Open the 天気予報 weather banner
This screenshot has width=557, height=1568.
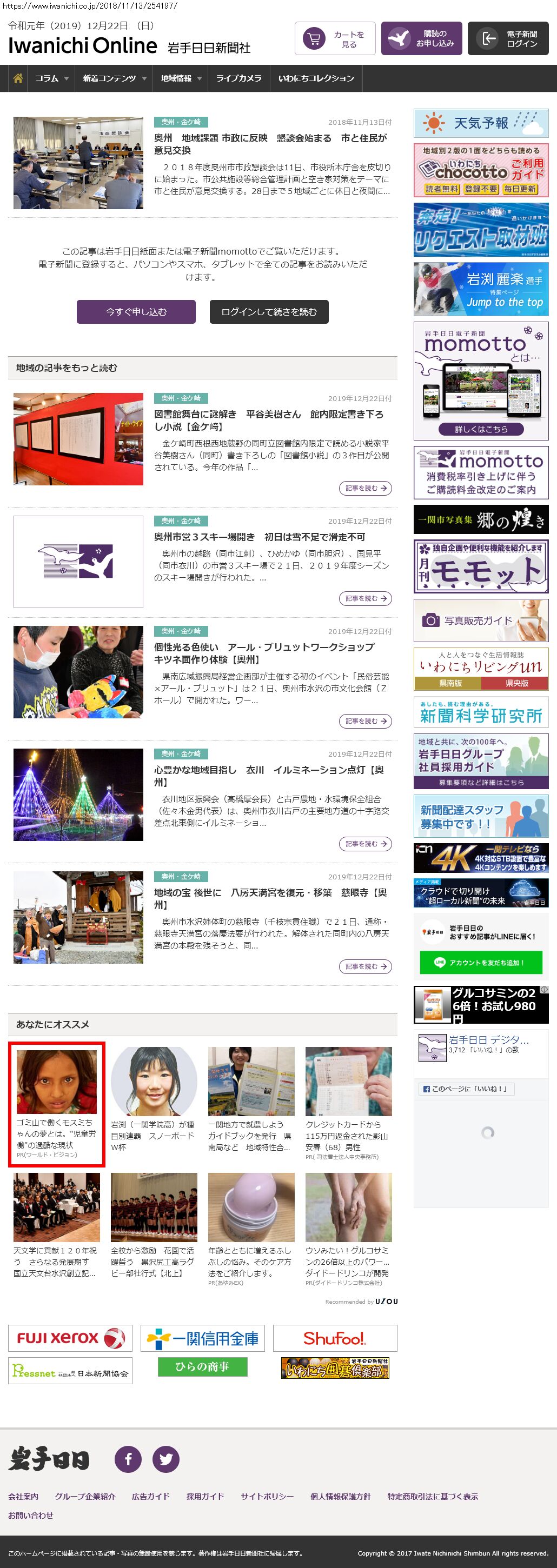[480, 124]
